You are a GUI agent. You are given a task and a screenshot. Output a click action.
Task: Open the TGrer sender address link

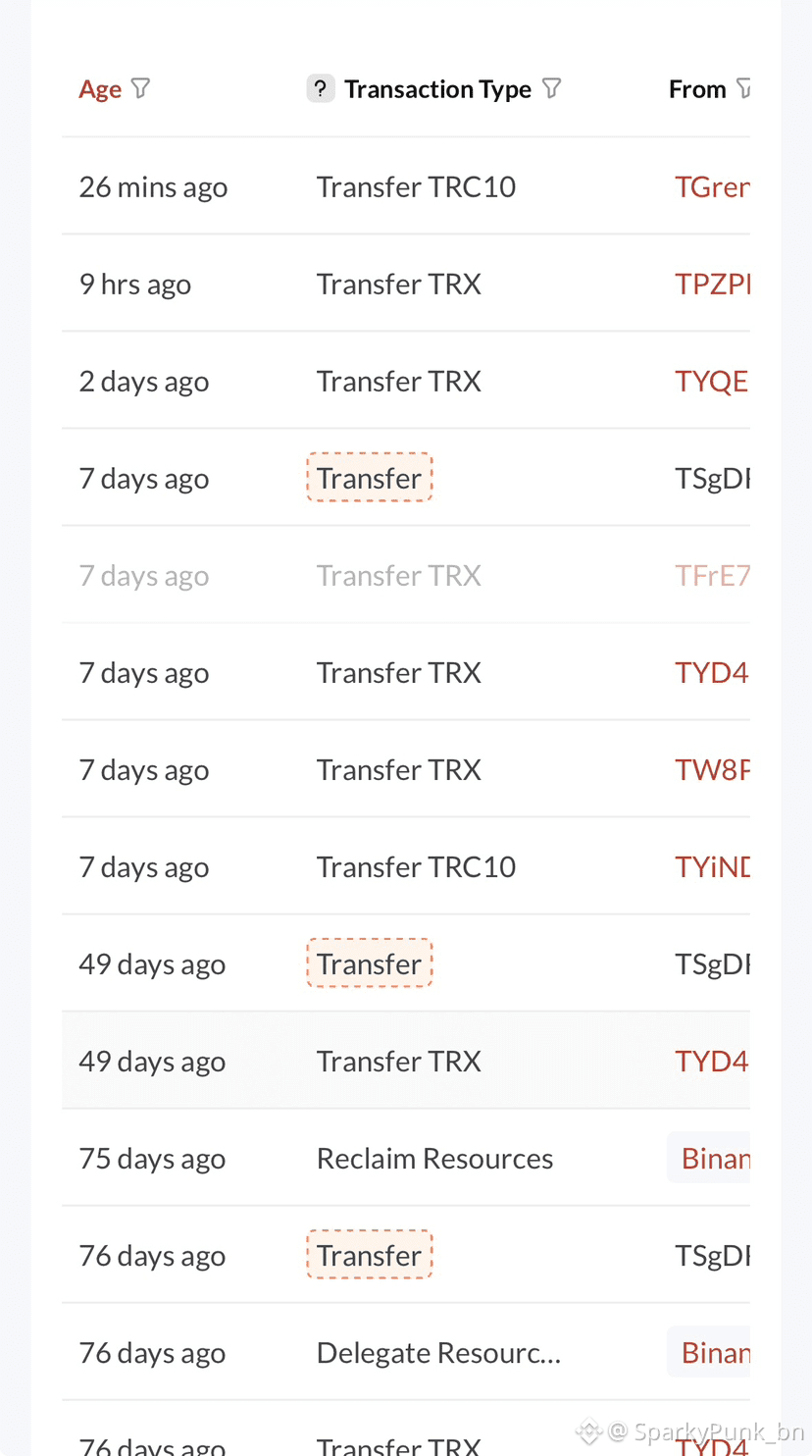[712, 186]
